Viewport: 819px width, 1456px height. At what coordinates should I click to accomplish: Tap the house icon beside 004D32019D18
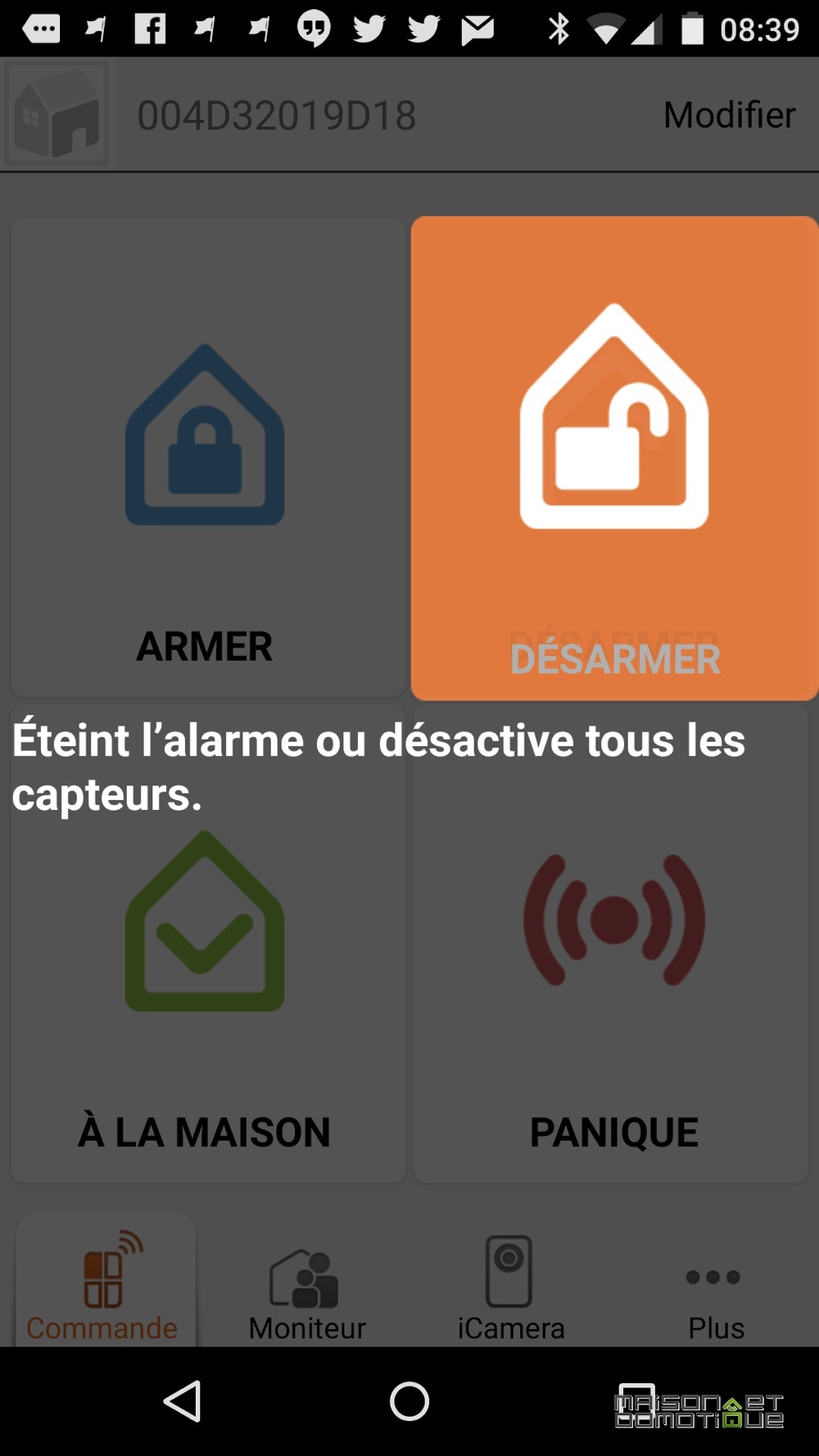click(x=57, y=114)
